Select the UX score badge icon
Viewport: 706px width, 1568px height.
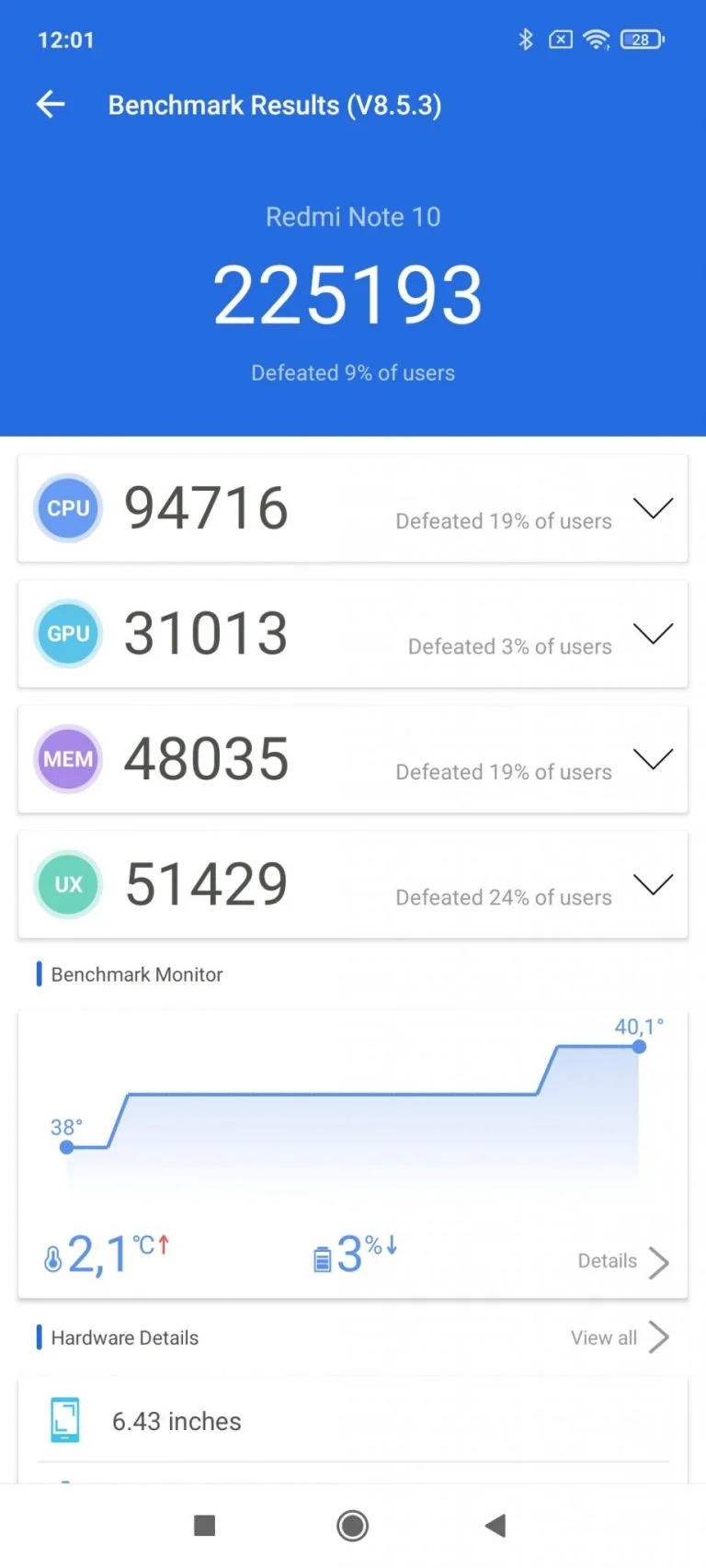click(x=67, y=884)
